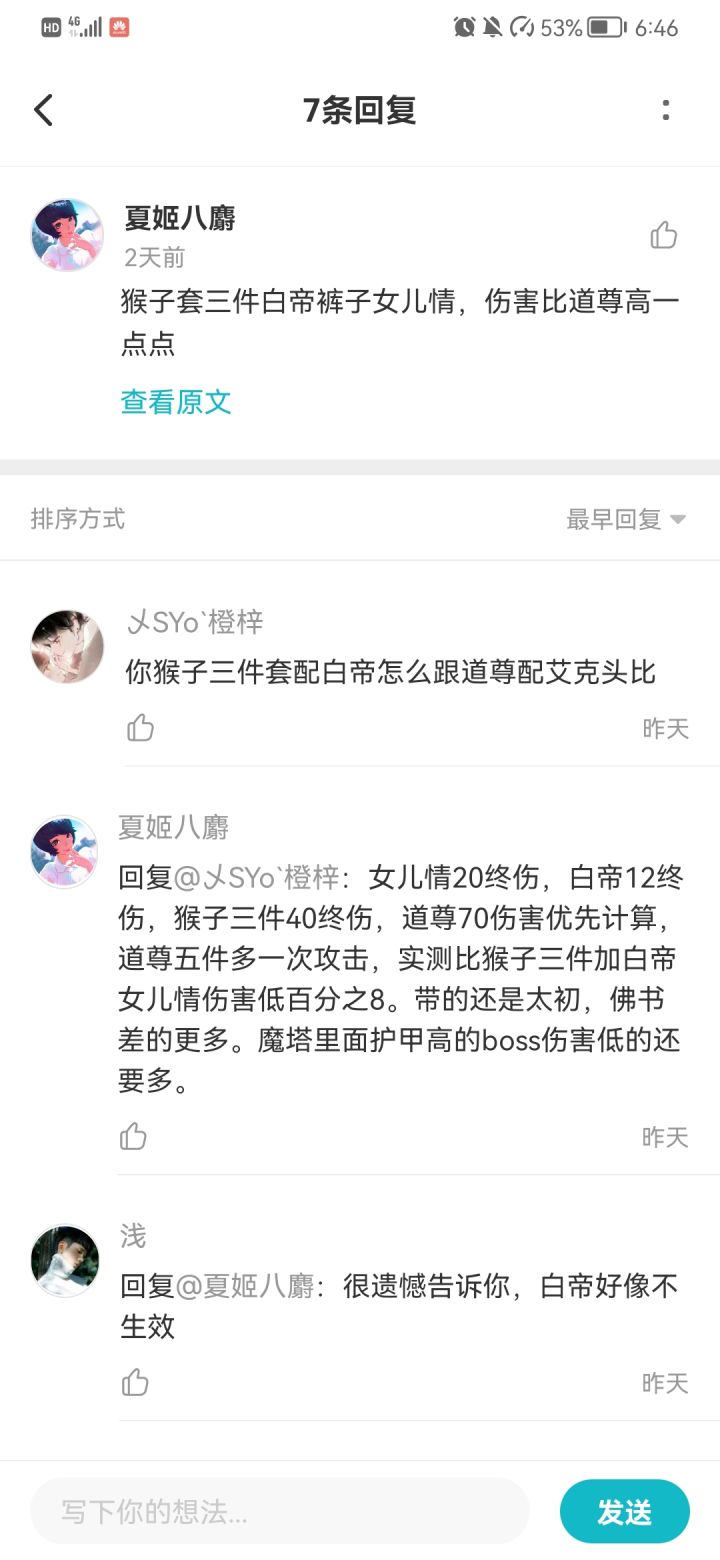Go back using the top-left arrow
This screenshot has height=1560, width=720.
(43, 110)
